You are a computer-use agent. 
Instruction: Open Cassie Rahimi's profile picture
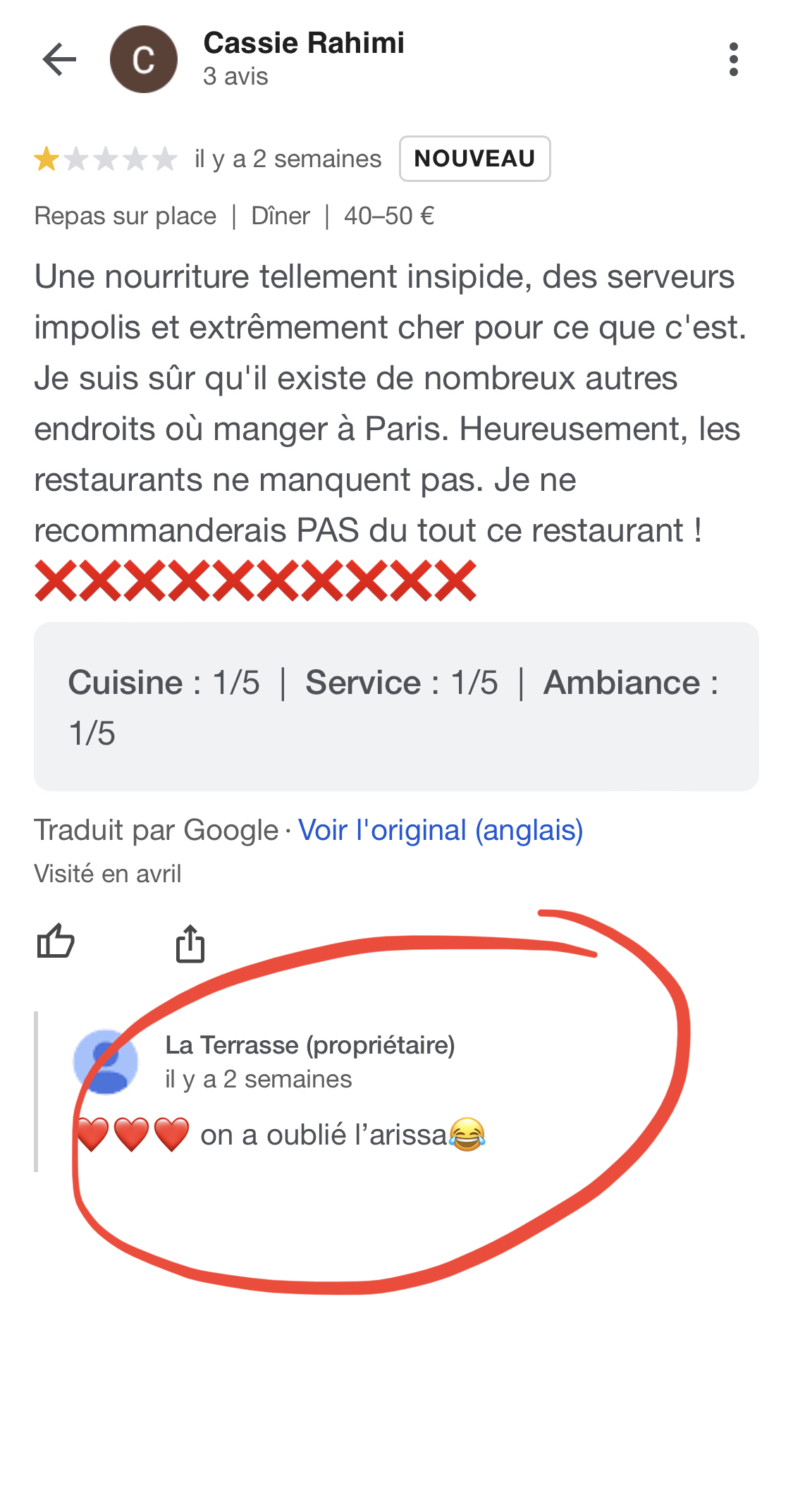pyautogui.click(x=144, y=59)
